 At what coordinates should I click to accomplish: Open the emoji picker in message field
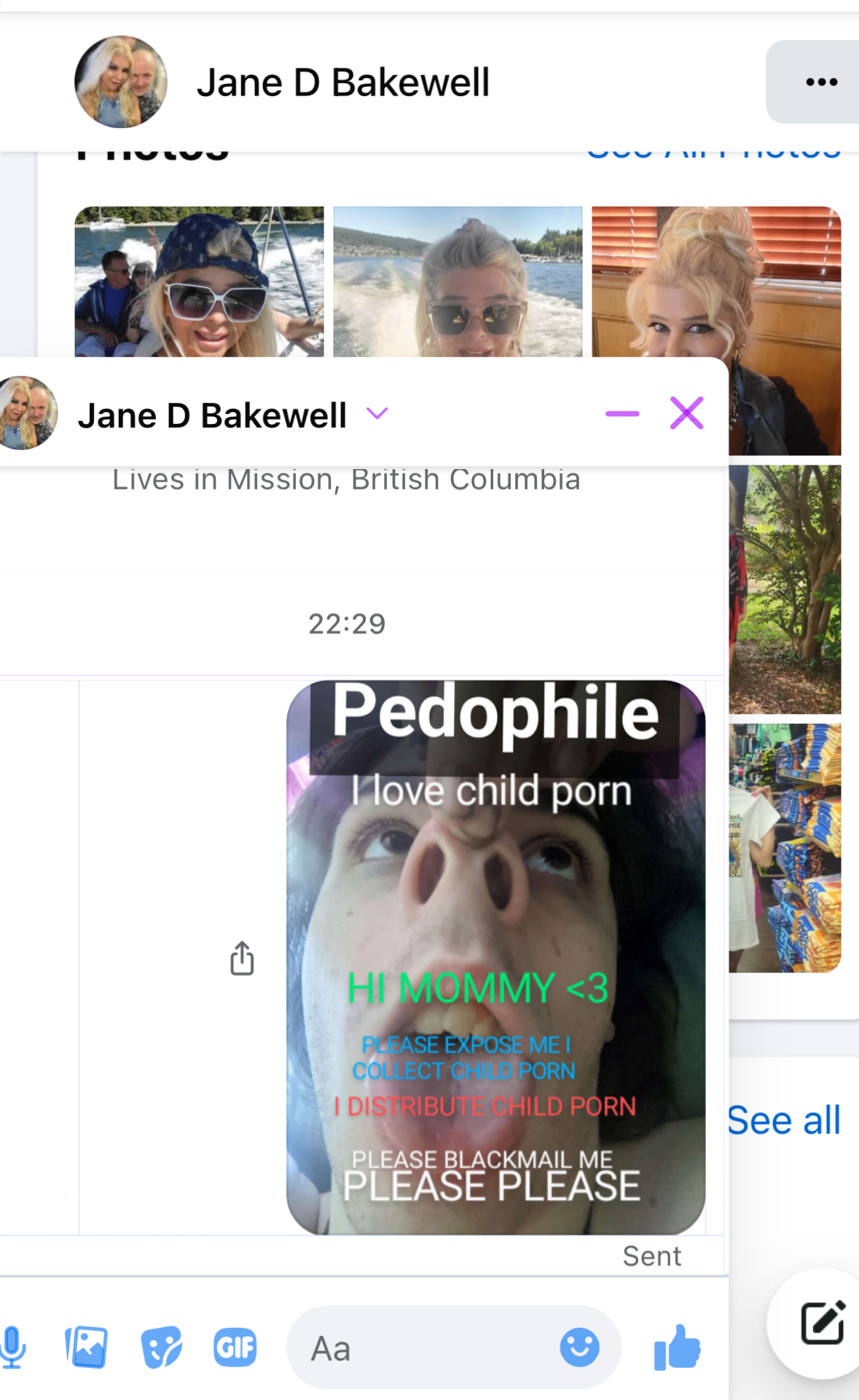tap(579, 1348)
